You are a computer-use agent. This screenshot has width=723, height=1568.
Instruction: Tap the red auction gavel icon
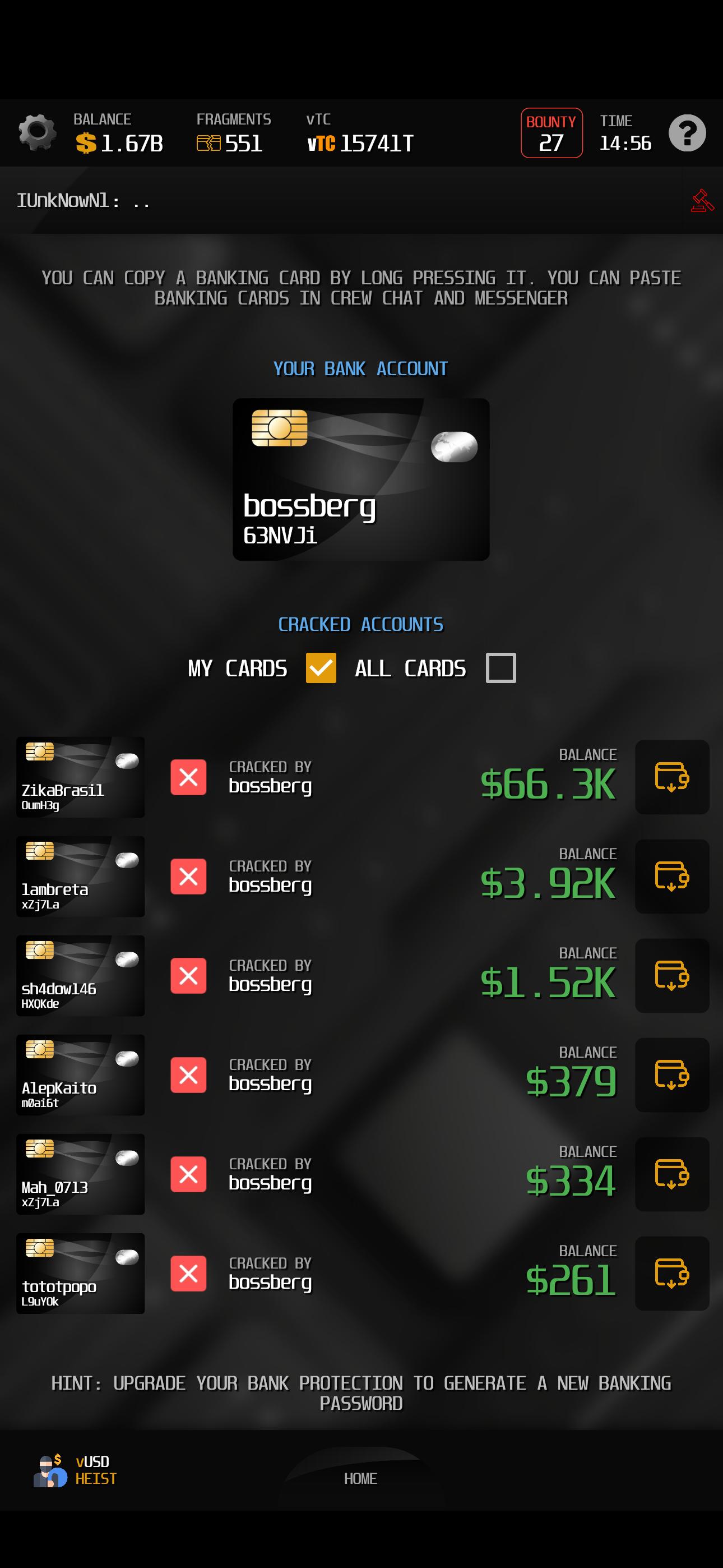point(702,200)
